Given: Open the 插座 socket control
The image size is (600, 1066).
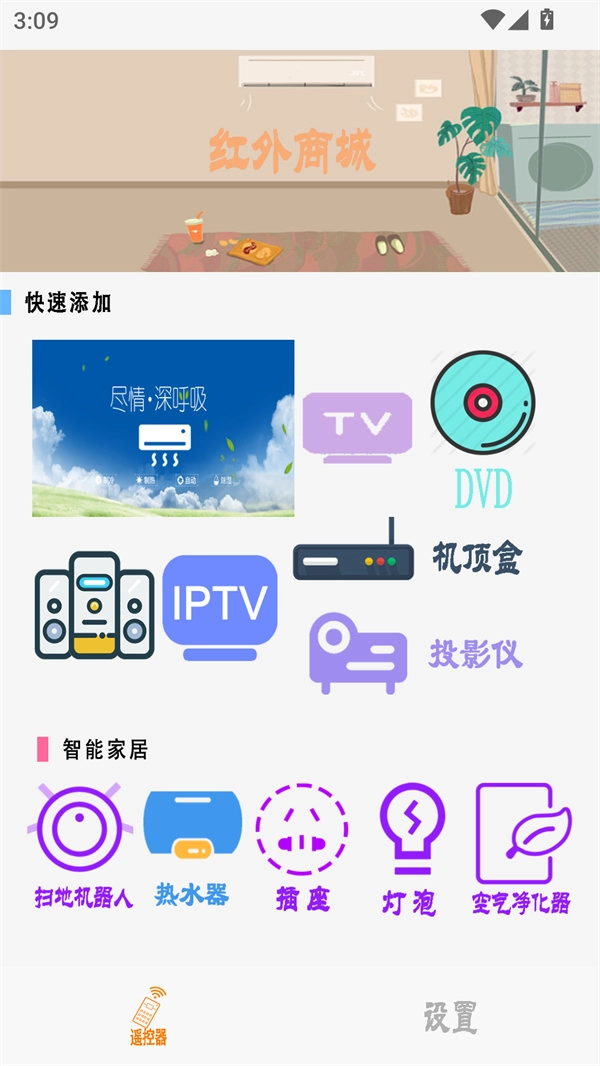Looking at the screenshot, I should (x=302, y=847).
